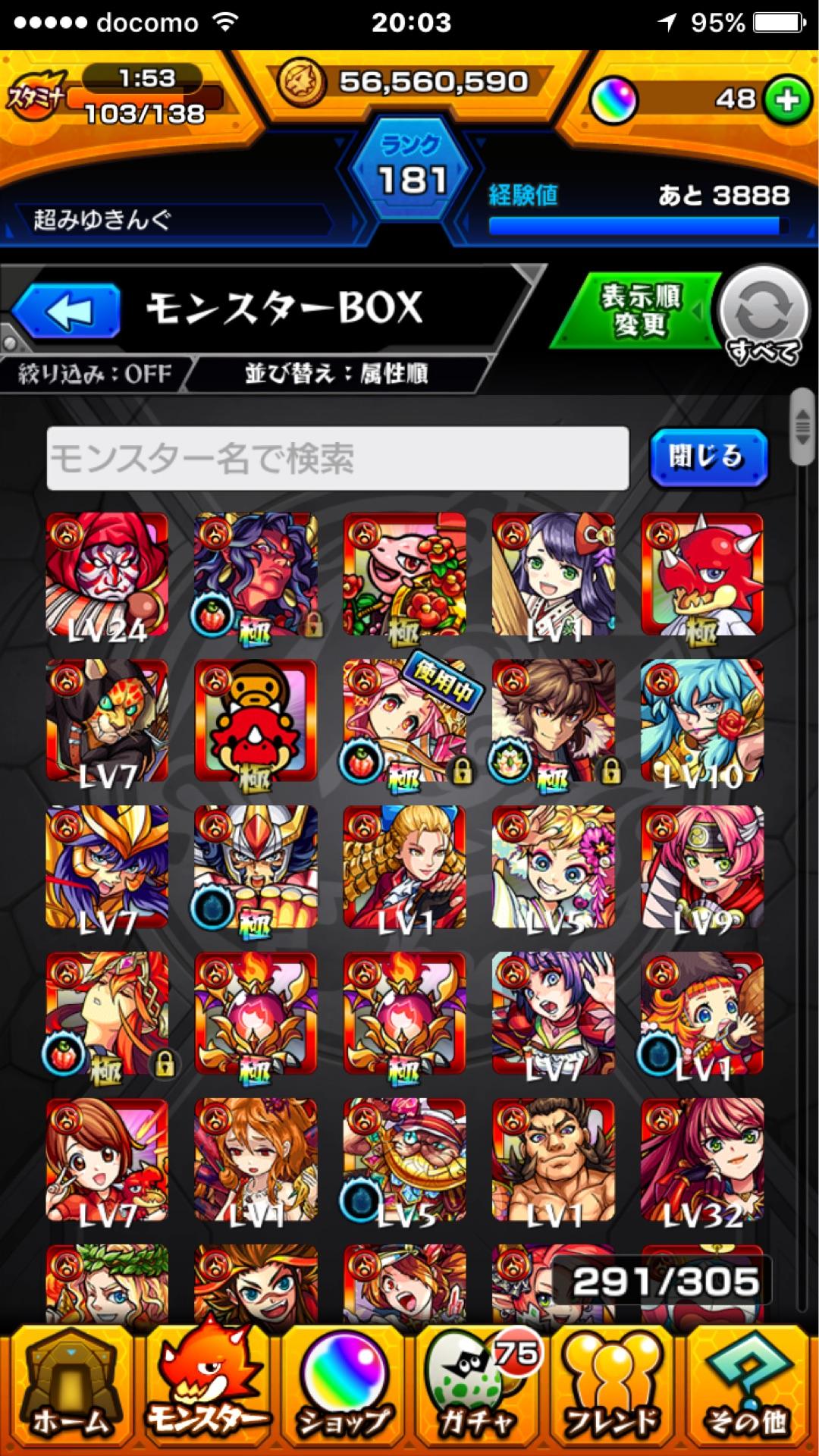Go back from モンスターBOX
This screenshot has height=1456, width=819.
pyautogui.click(x=67, y=311)
